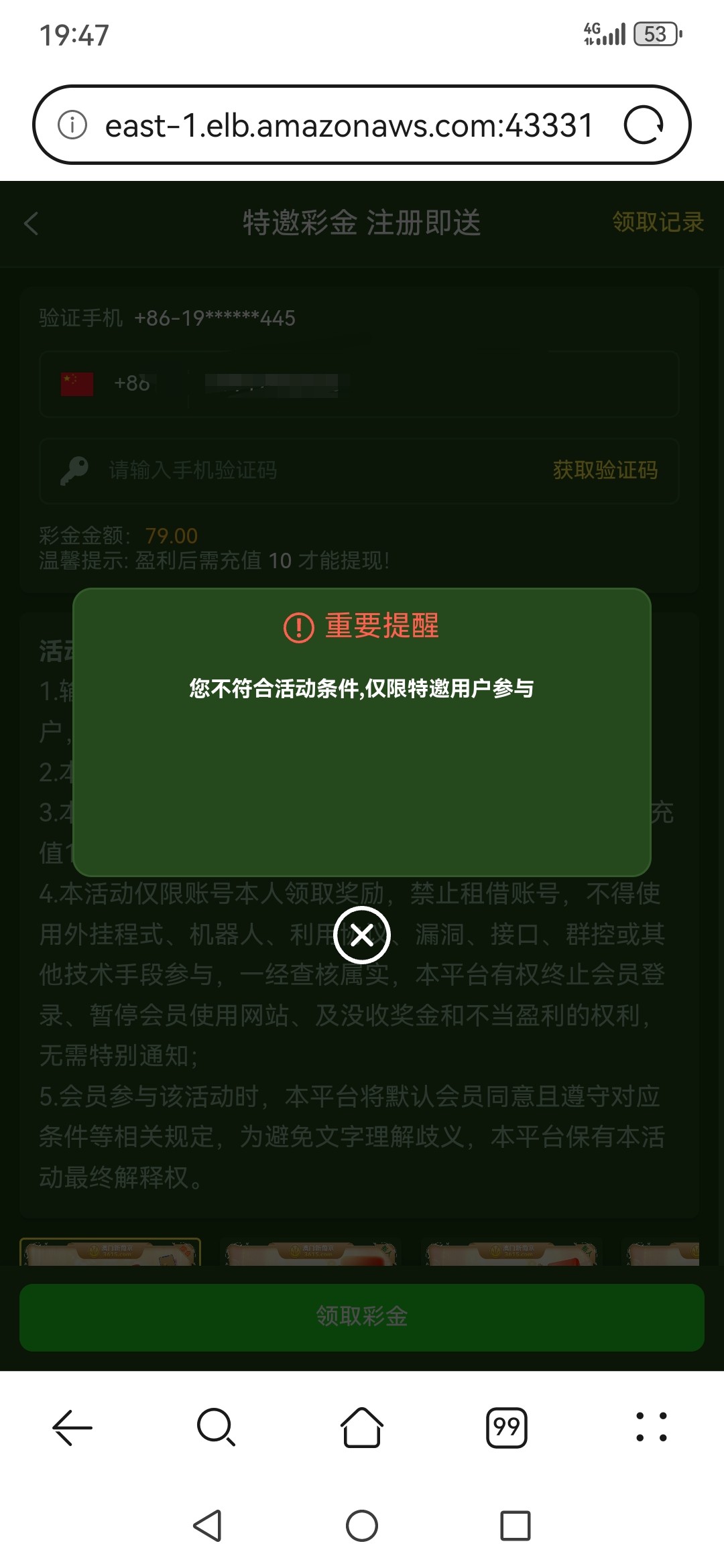
Task: Open browser search
Action: (216, 1427)
